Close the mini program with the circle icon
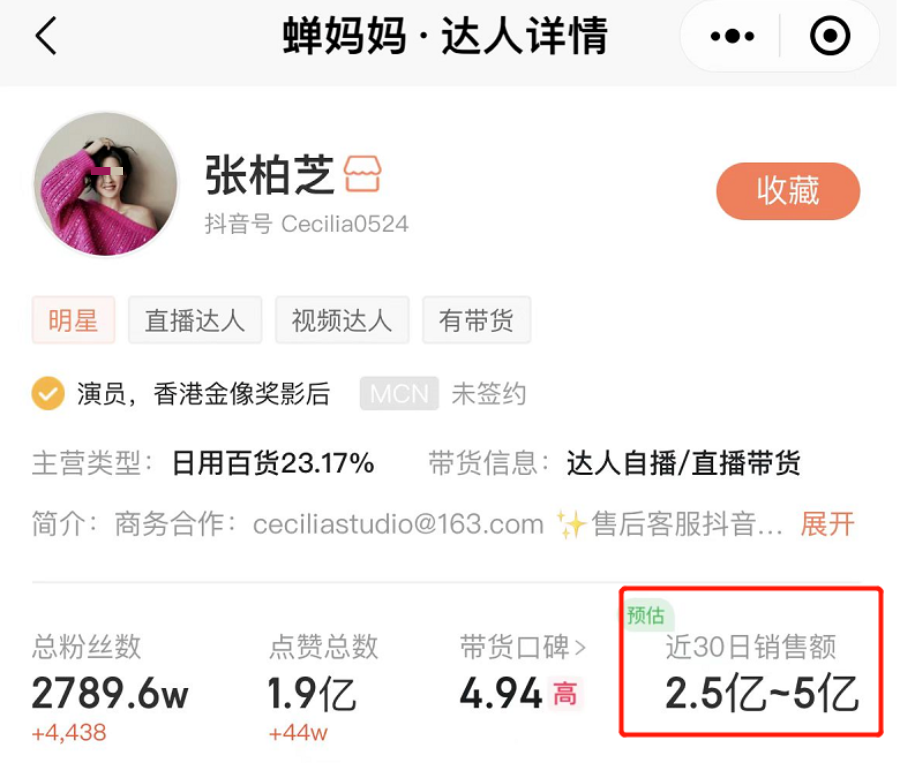 coord(829,37)
